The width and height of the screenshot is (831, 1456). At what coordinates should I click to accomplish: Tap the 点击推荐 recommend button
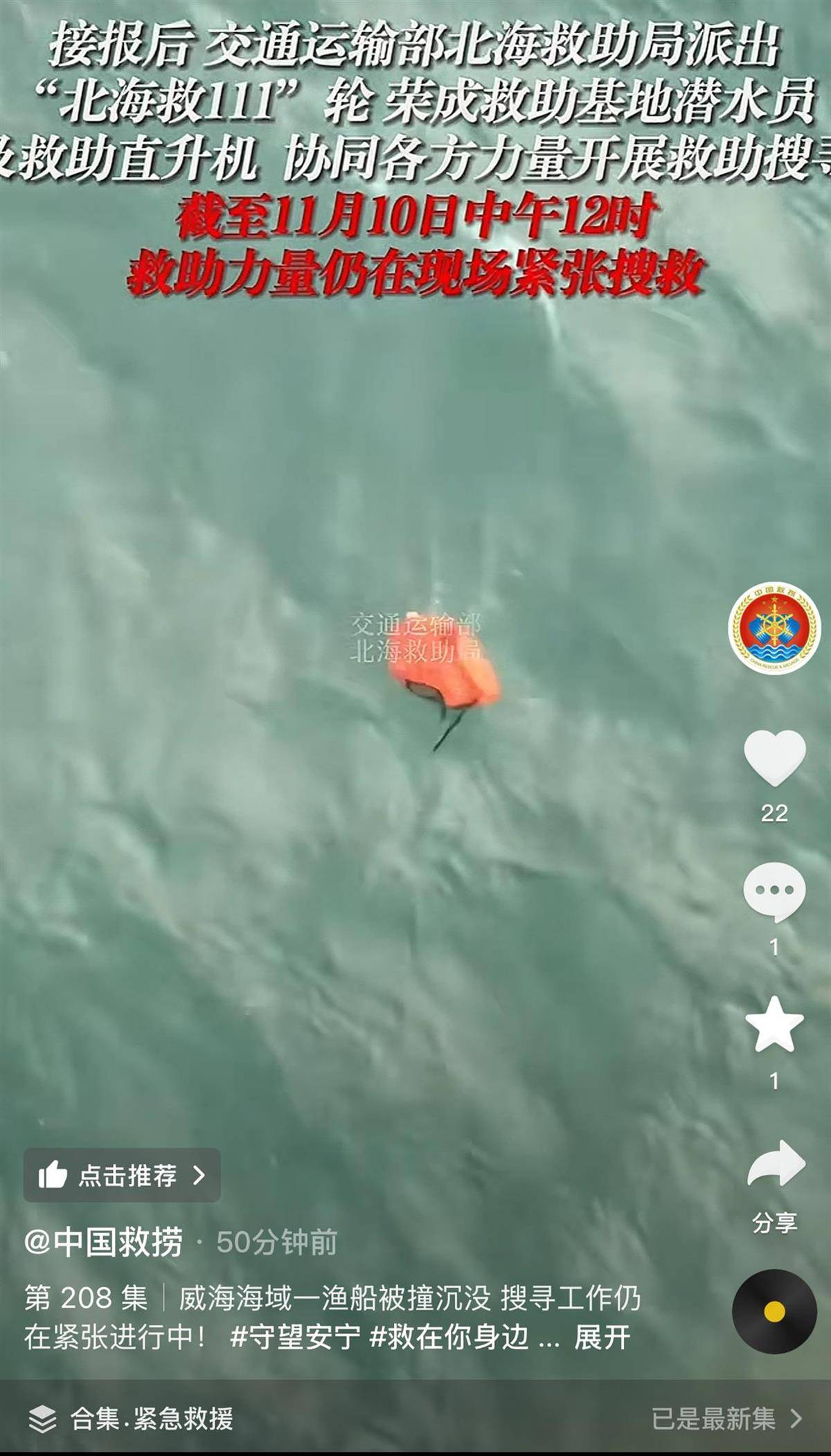click(122, 1175)
